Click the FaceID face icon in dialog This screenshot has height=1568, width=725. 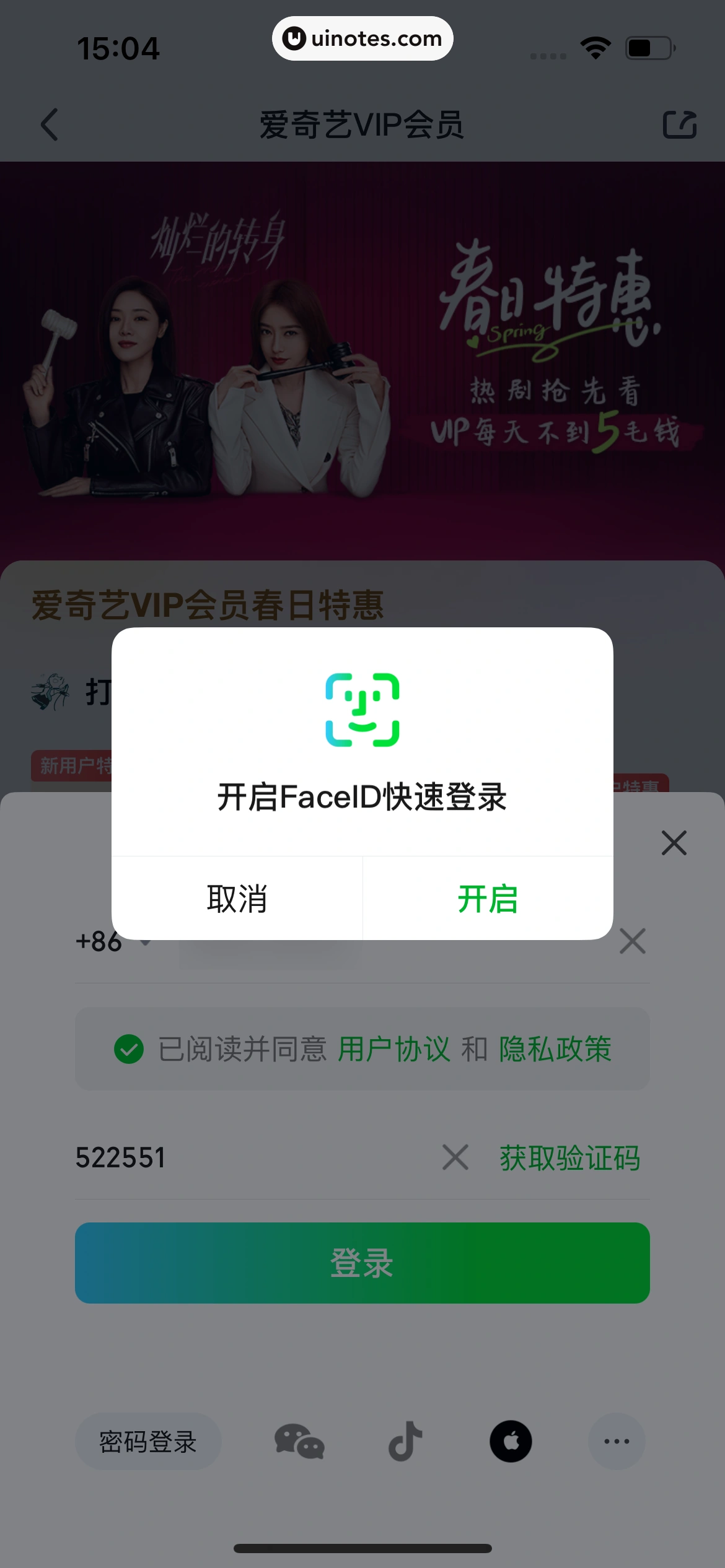(x=362, y=708)
